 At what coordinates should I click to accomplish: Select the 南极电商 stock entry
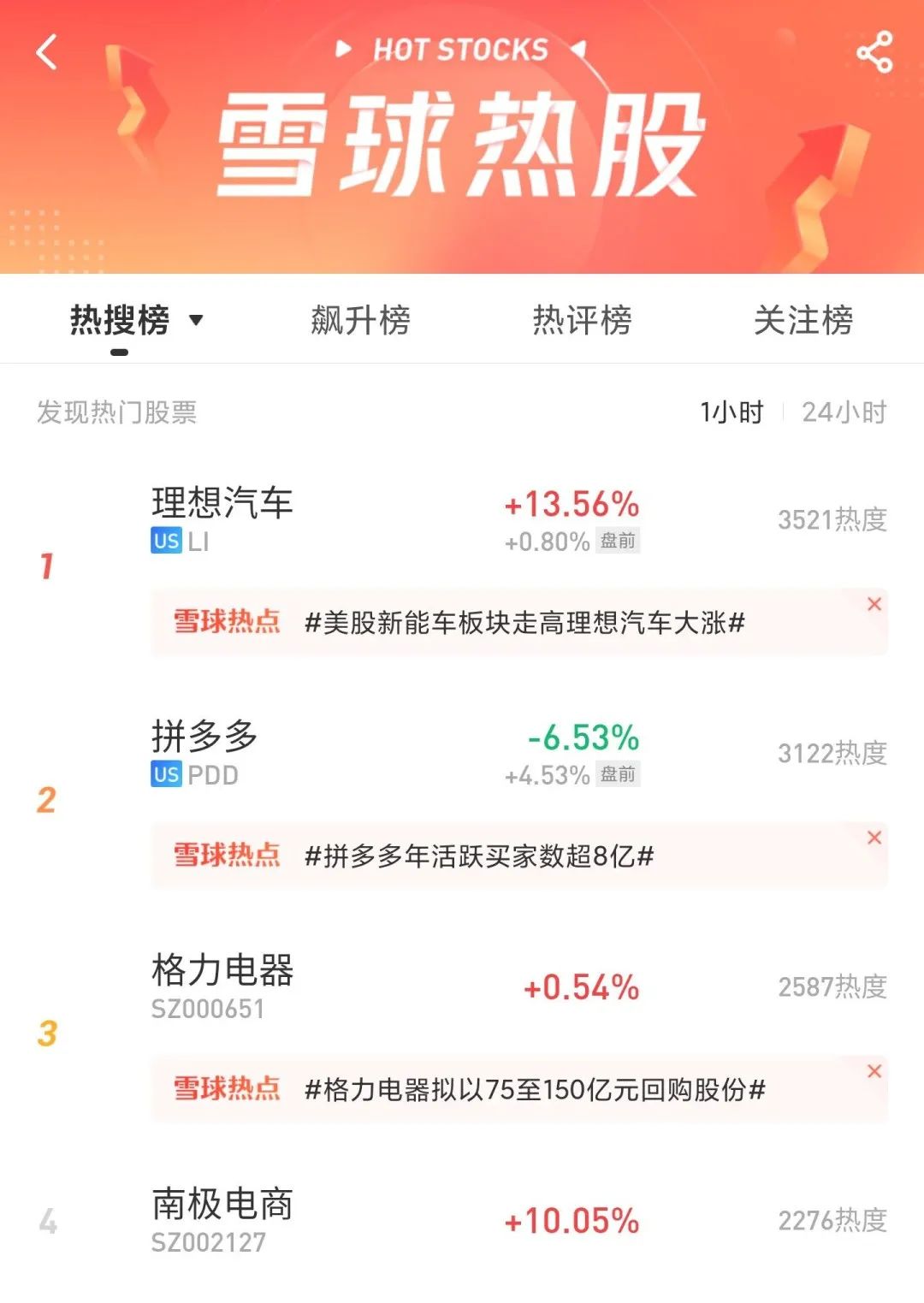tap(221, 1206)
